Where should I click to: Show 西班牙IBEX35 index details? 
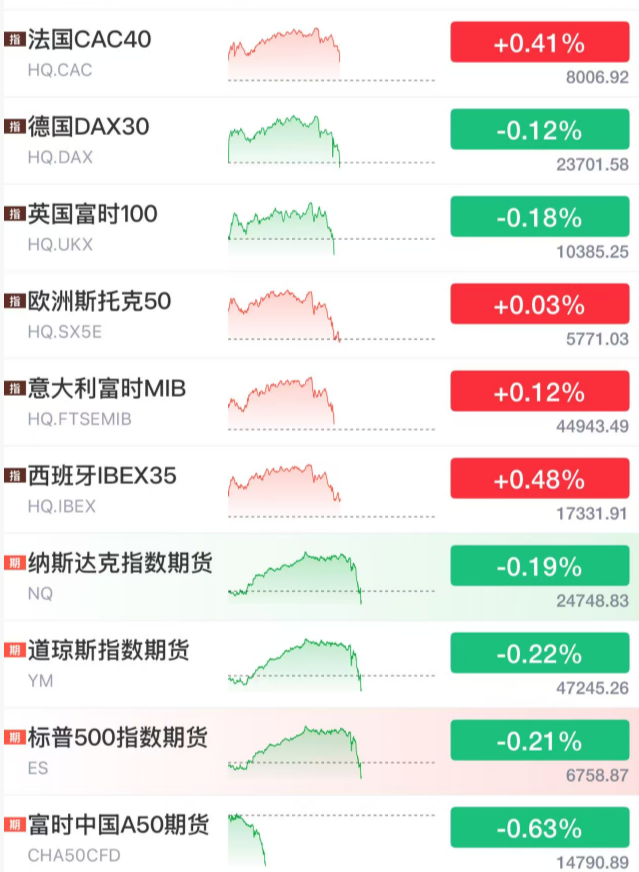tap(102, 476)
